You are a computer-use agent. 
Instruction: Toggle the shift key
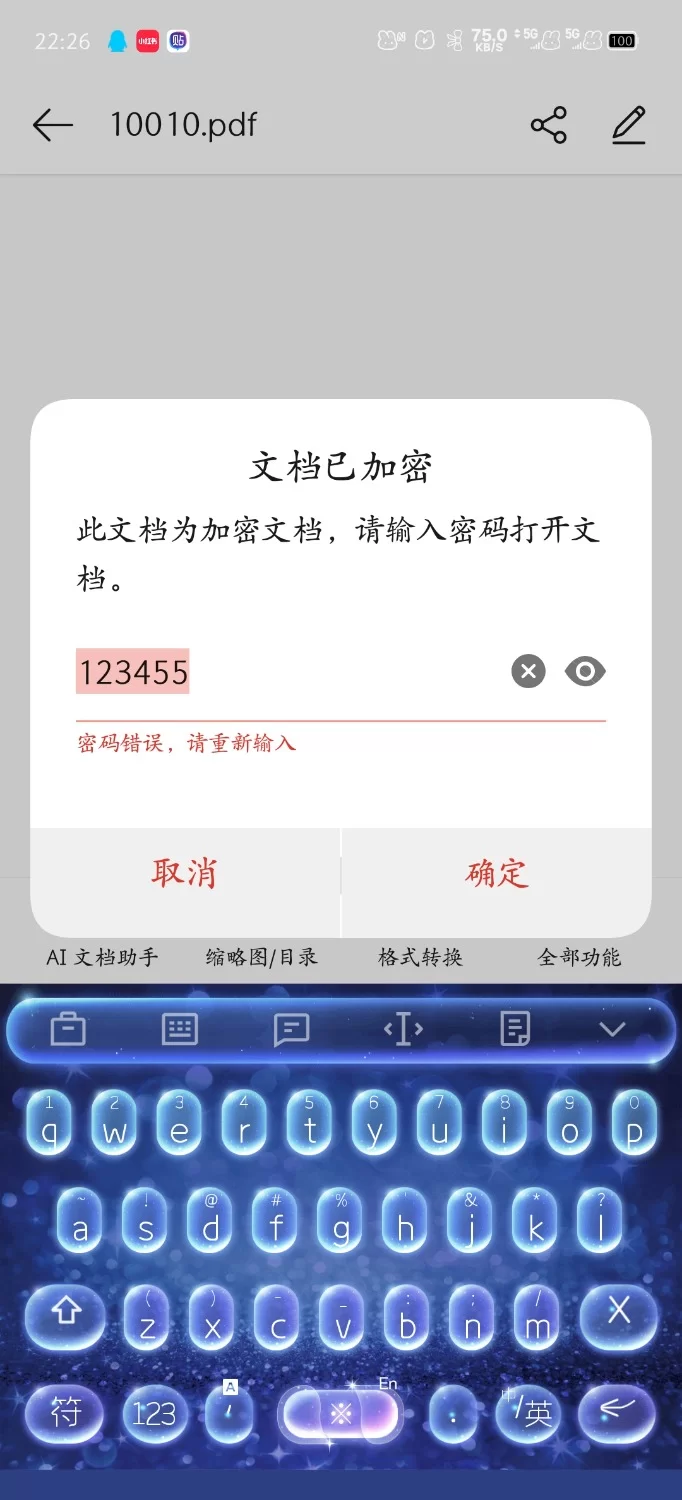[x=66, y=1311]
